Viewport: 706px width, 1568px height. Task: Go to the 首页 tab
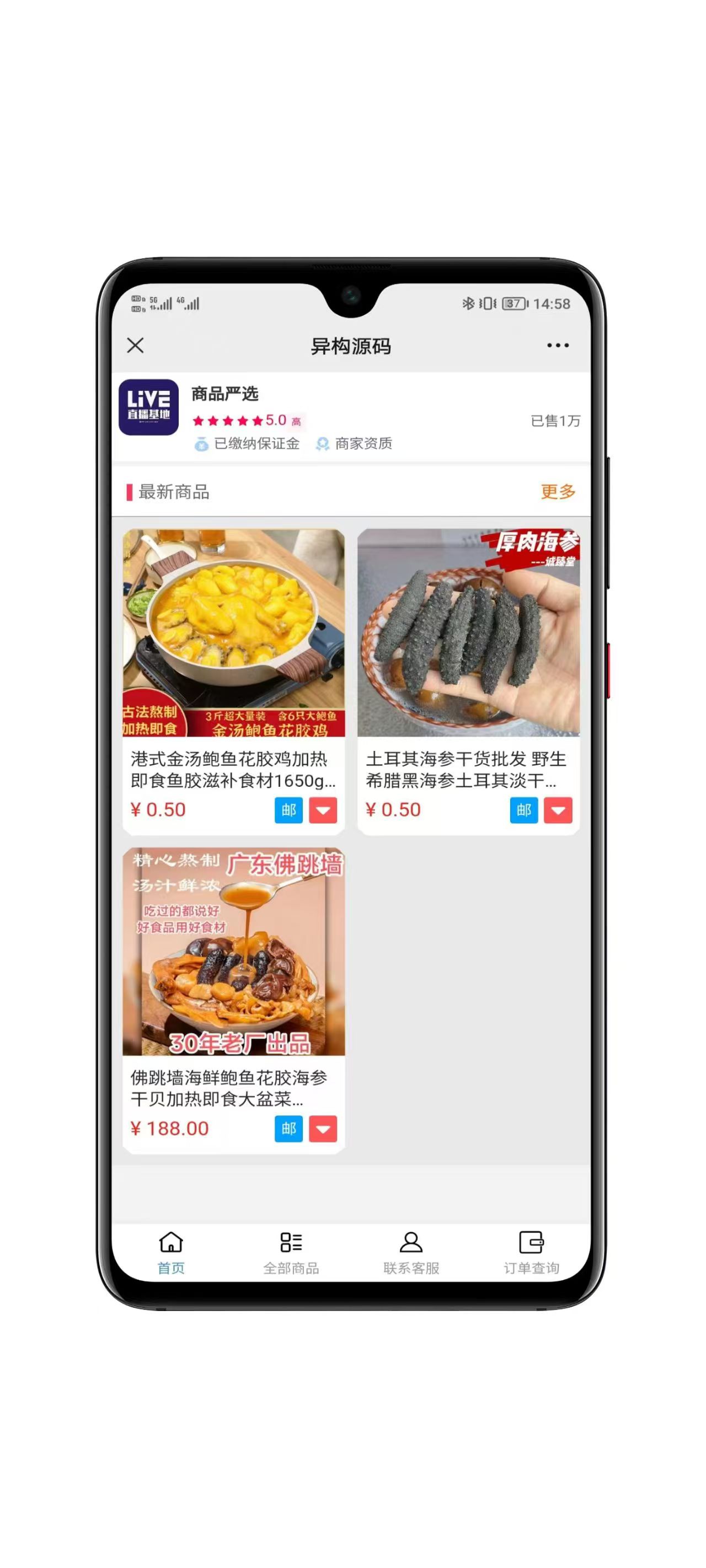coord(171,1252)
